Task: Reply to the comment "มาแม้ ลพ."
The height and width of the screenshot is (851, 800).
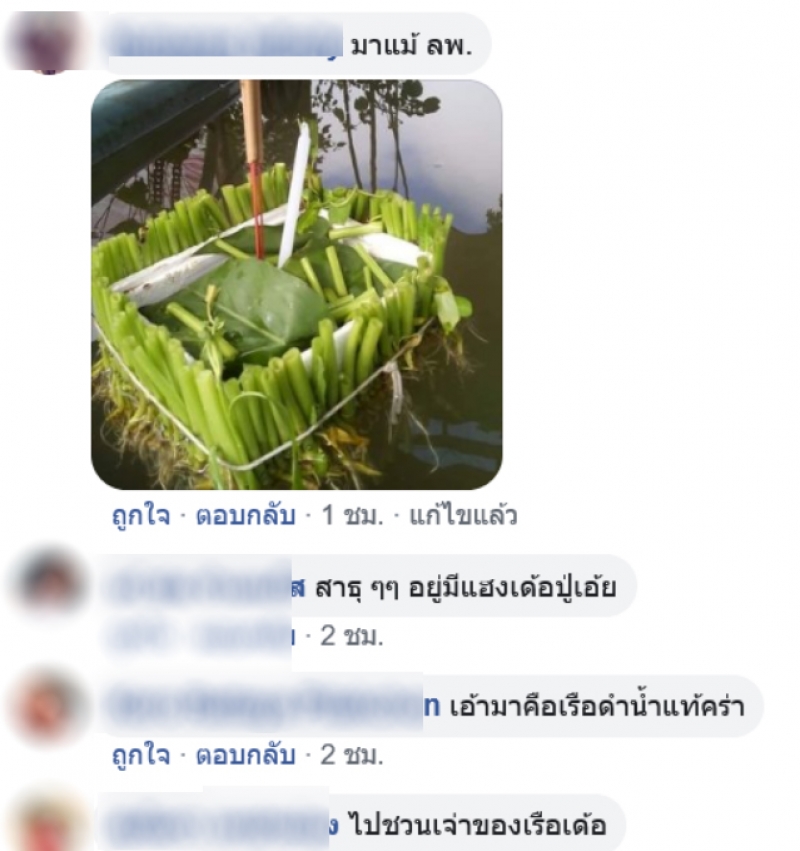Action: [245, 516]
